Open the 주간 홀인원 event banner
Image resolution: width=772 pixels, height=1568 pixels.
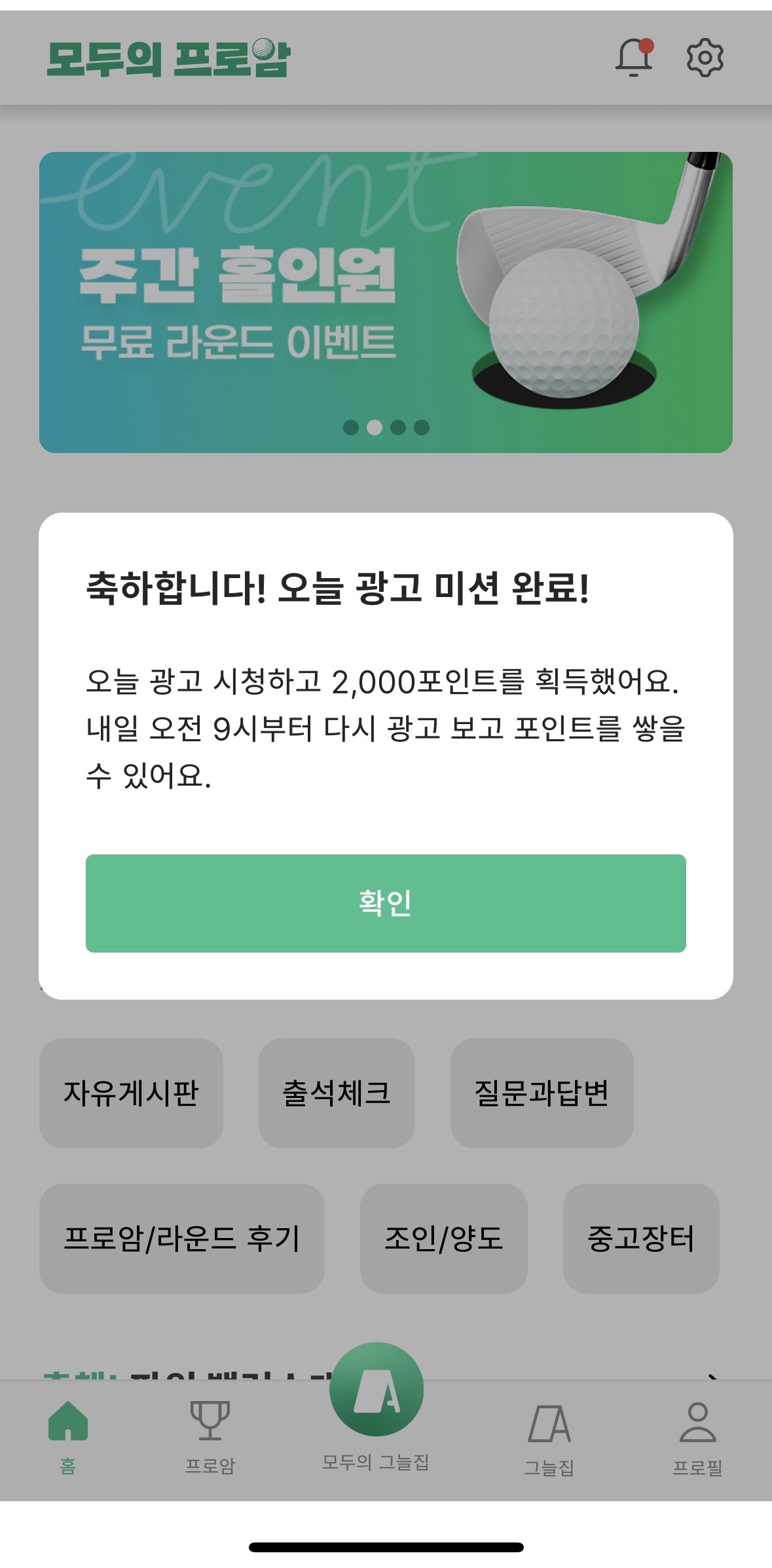pos(386,302)
